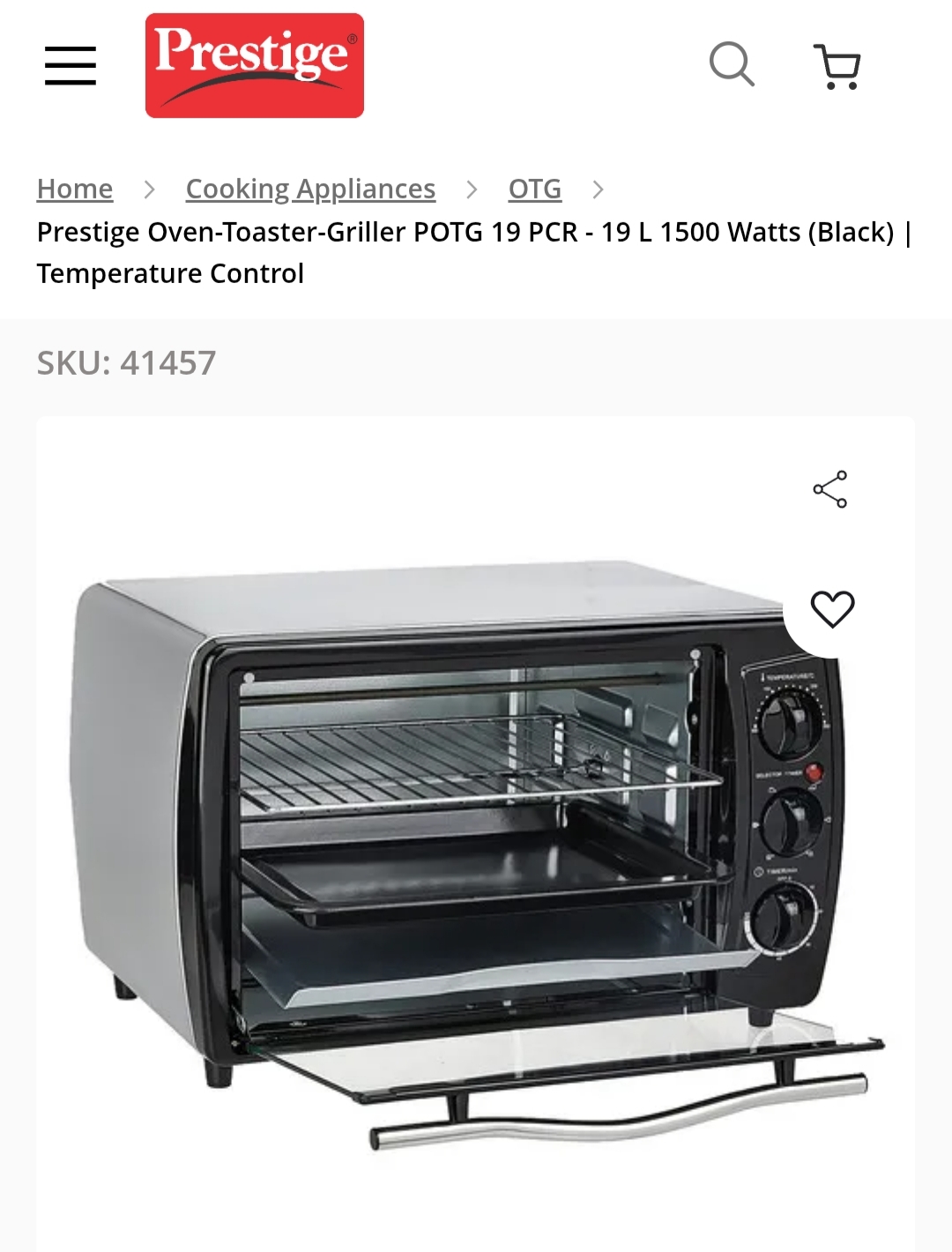The height and width of the screenshot is (1252, 952).
Task: Open the search icon
Action: tap(732, 64)
